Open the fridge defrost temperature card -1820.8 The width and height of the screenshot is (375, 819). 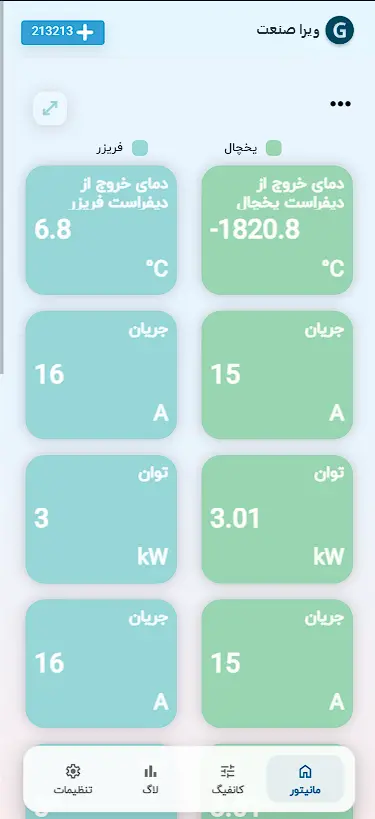coord(277,230)
